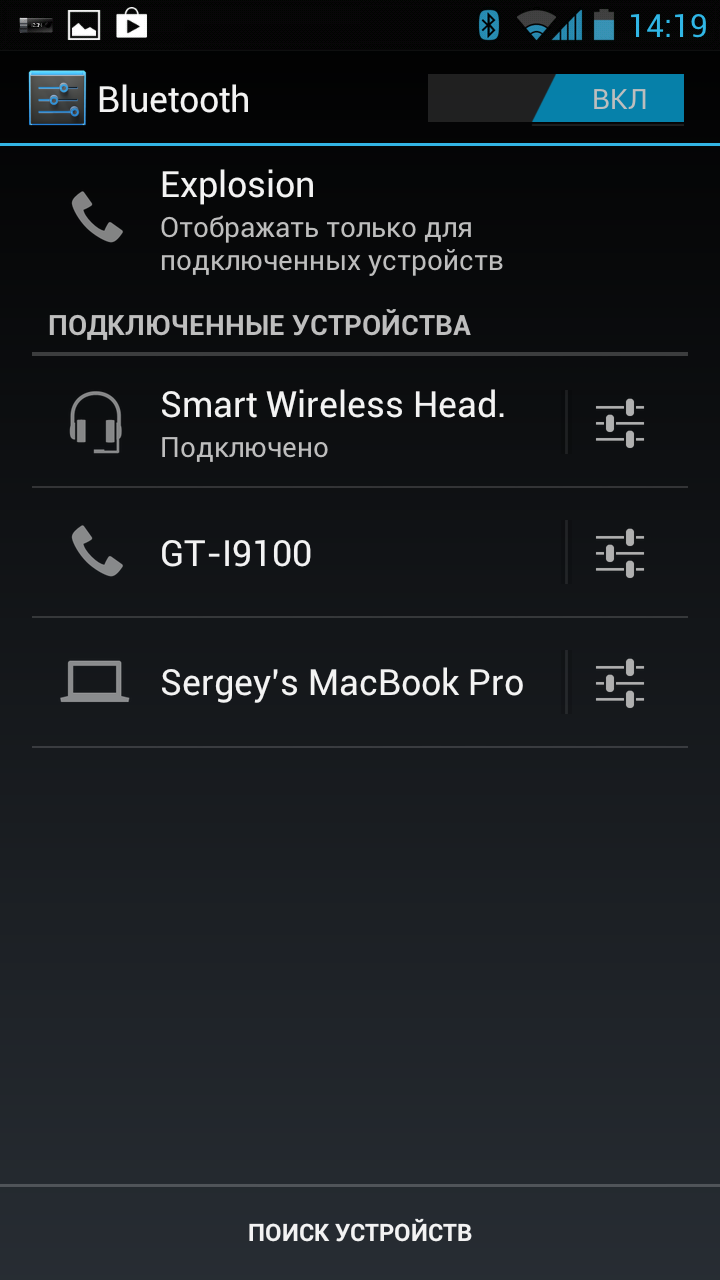The height and width of the screenshot is (1280, 720).
Task: Go back via the Bluetooth settings icon
Action: (57, 98)
